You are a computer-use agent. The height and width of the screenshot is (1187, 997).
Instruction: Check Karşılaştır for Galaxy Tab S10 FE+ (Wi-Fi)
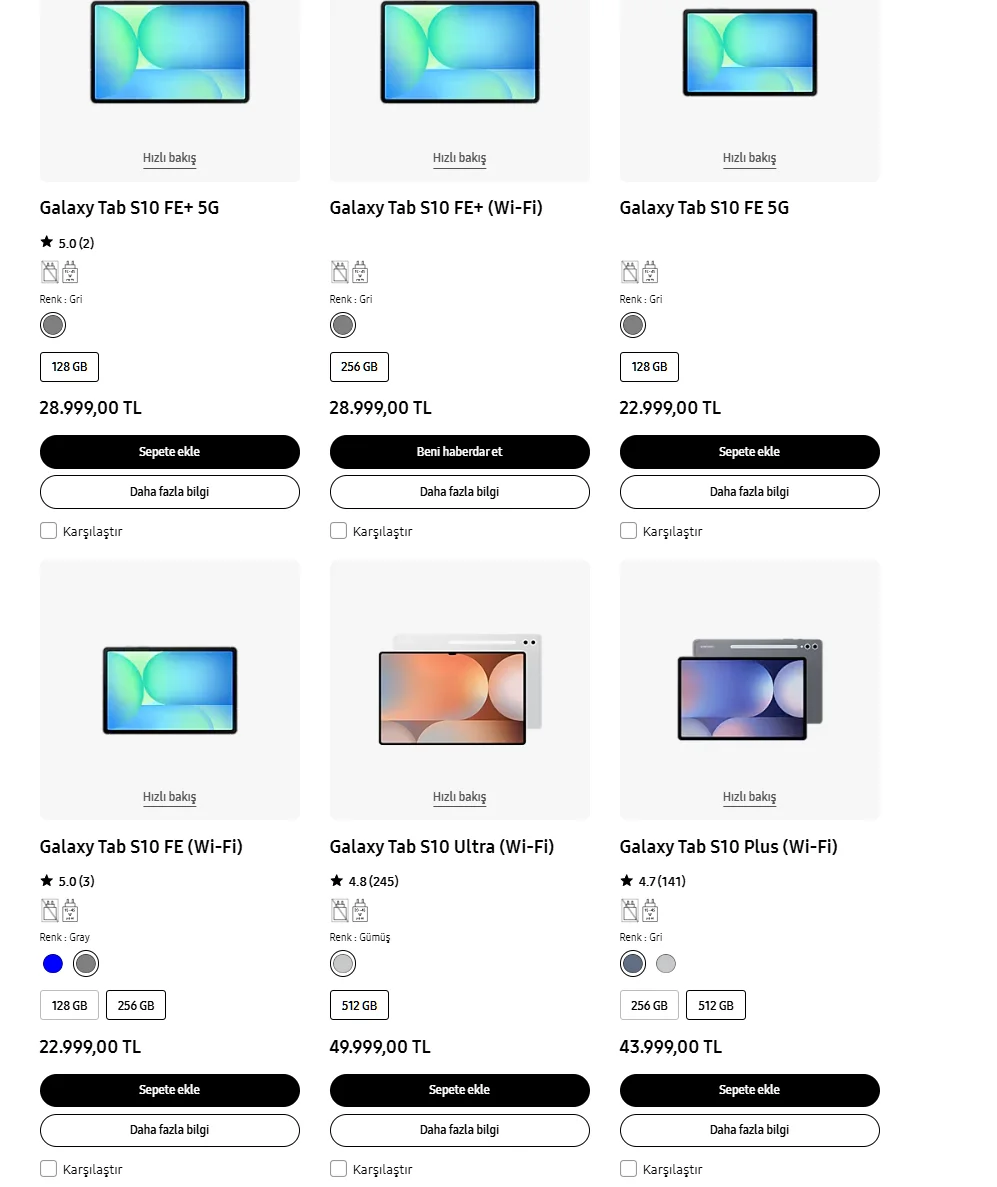(339, 531)
